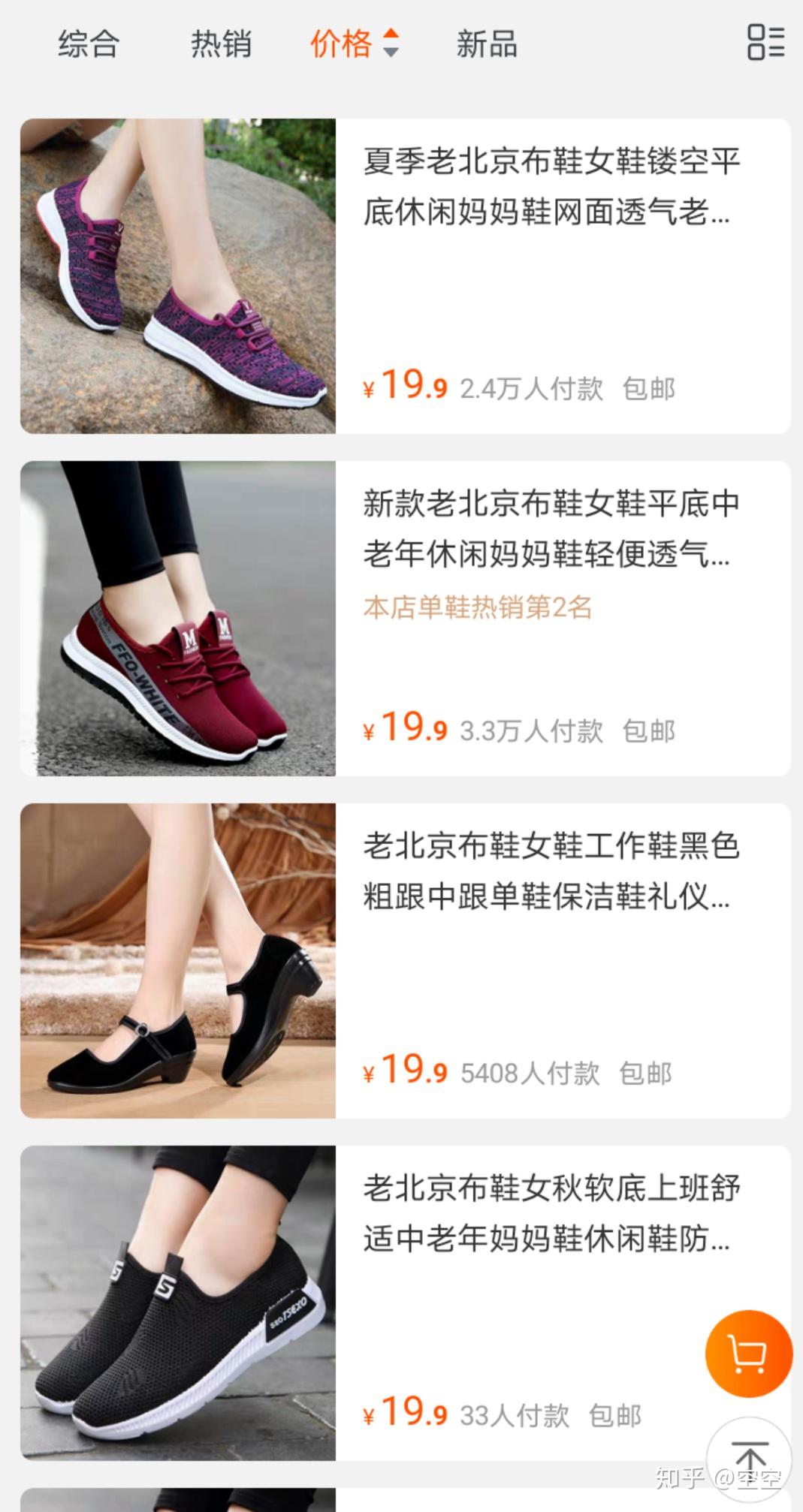Change the list layout view
Viewport: 803px width, 1512px height.
(765, 42)
